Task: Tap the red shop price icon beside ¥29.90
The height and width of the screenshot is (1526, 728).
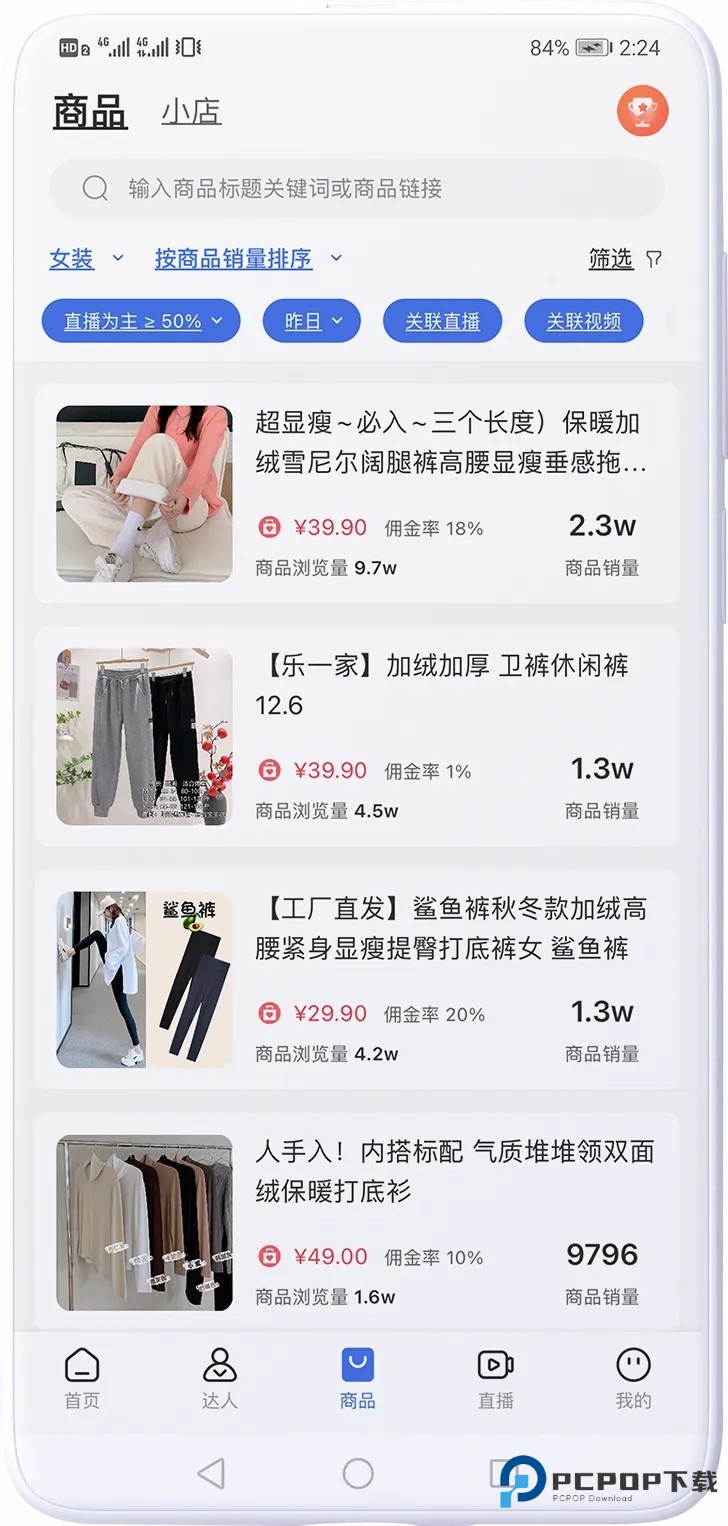Action: [270, 1013]
